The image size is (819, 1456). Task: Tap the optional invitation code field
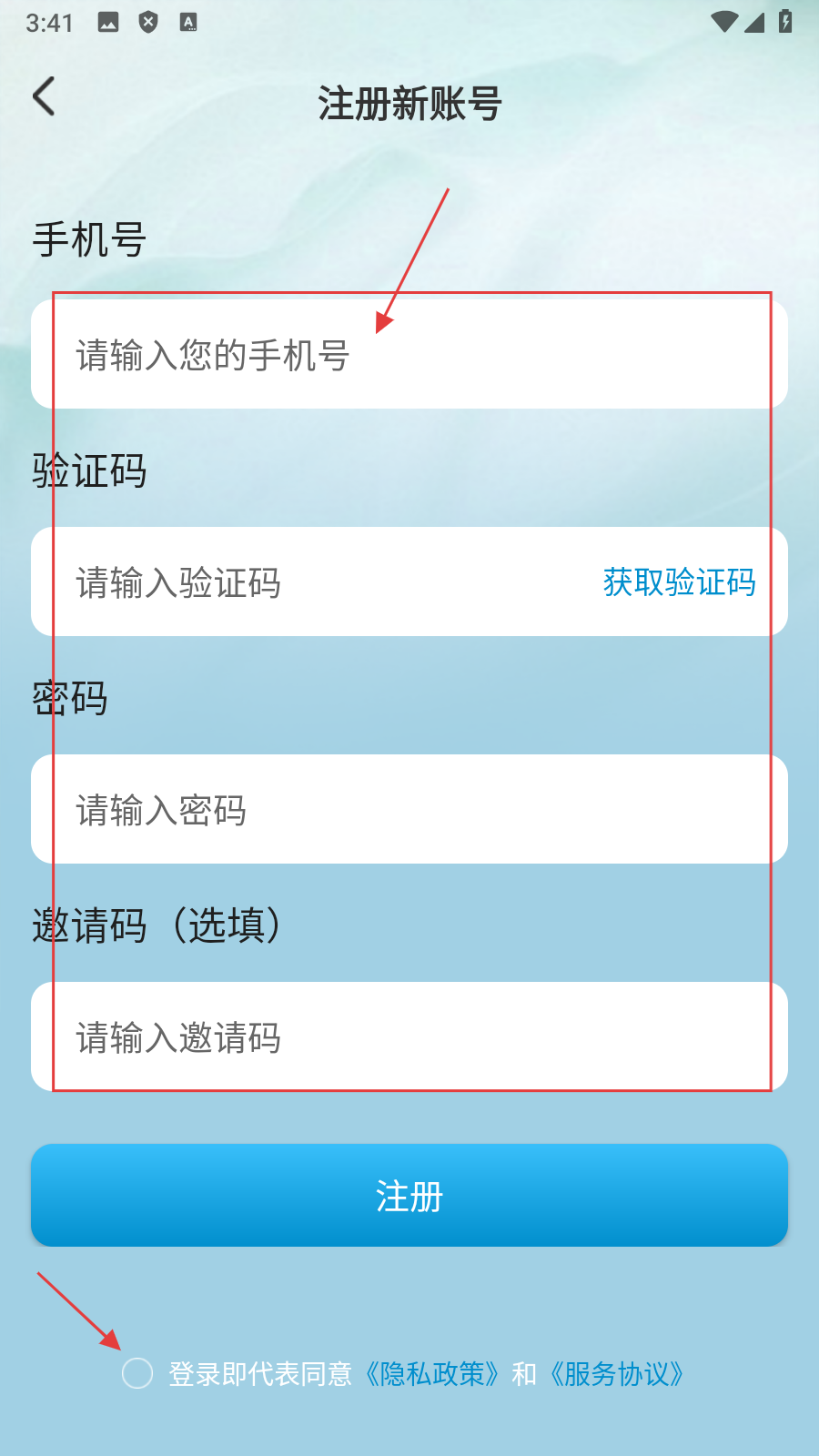(x=409, y=1037)
